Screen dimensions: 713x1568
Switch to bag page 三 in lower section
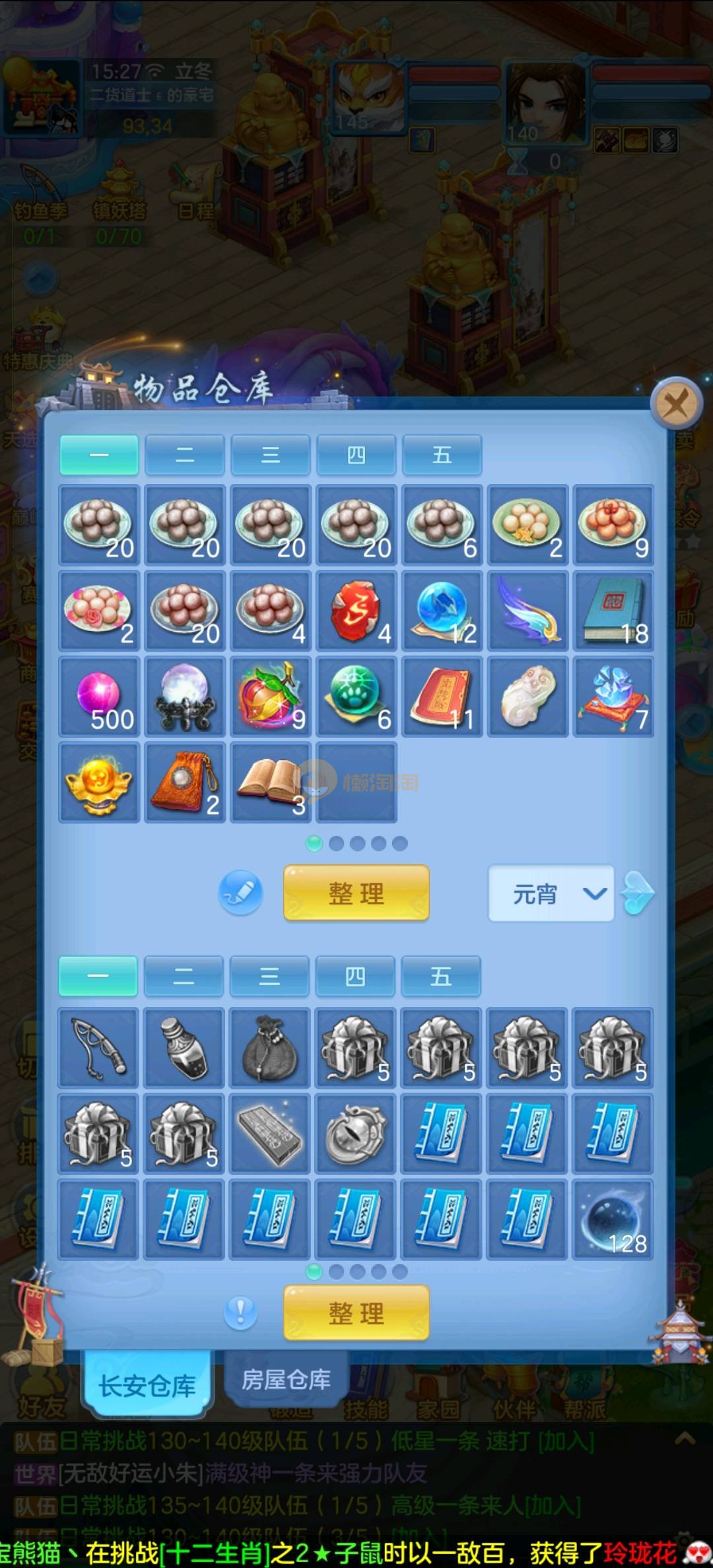point(269,976)
